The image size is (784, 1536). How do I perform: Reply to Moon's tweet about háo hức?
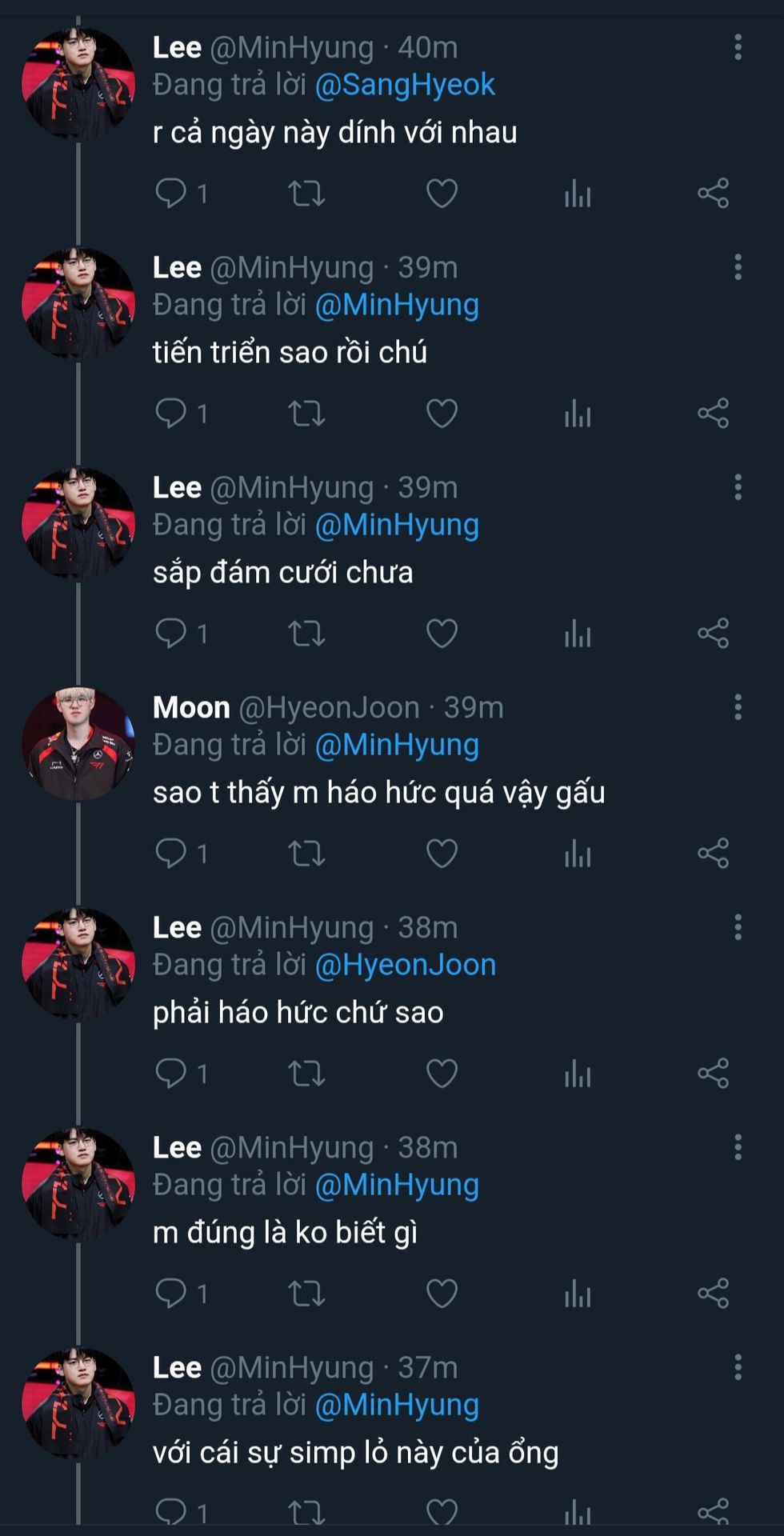(x=171, y=853)
